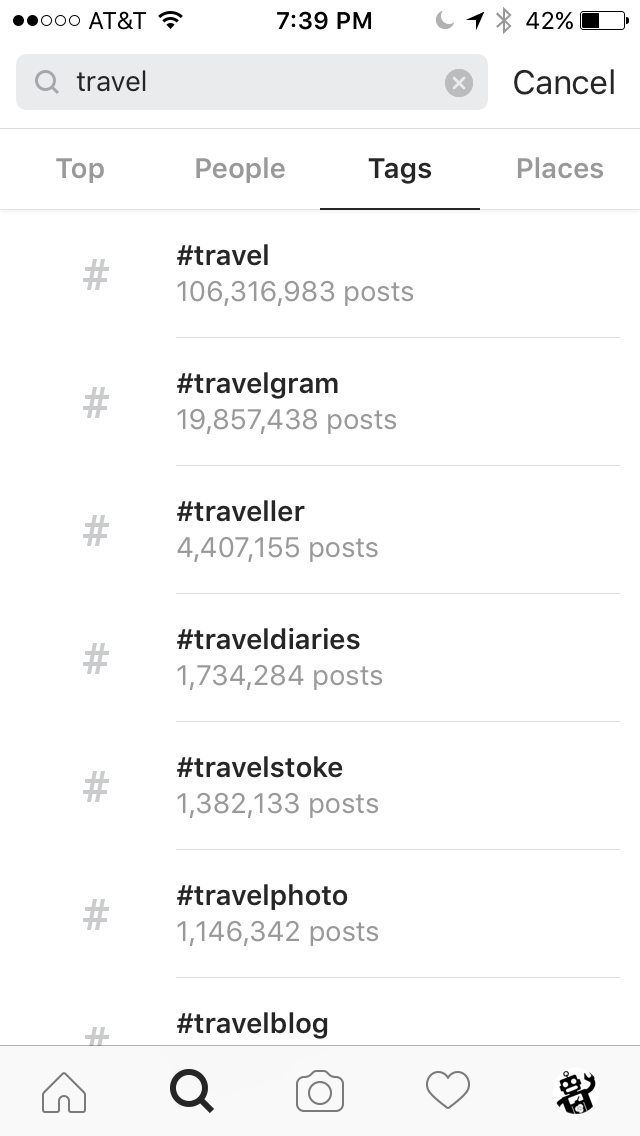Switch to the Top tab
Image resolution: width=640 pixels, height=1136 pixels.
(x=80, y=169)
